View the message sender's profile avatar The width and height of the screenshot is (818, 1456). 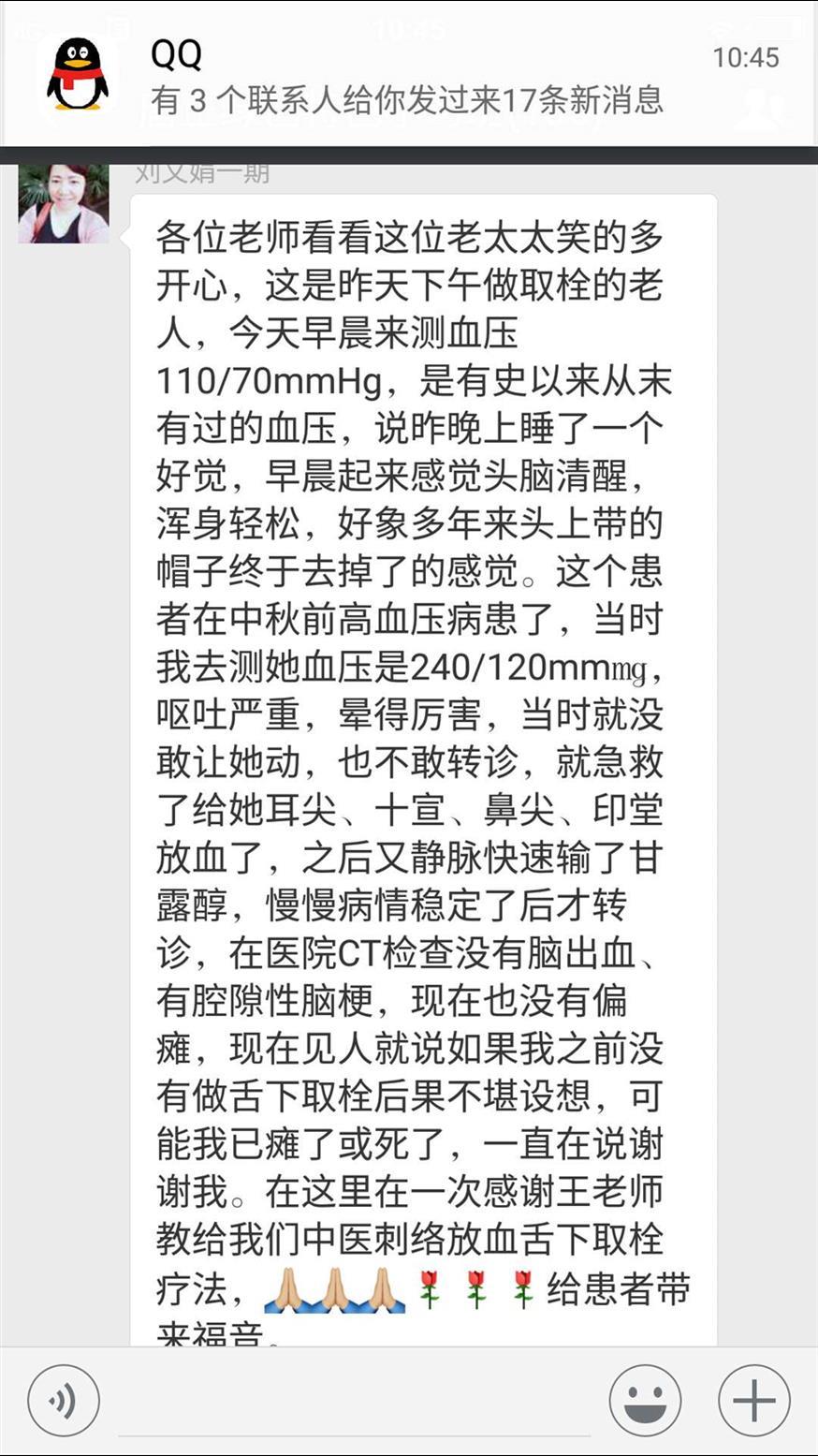click(x=64, y=204)
